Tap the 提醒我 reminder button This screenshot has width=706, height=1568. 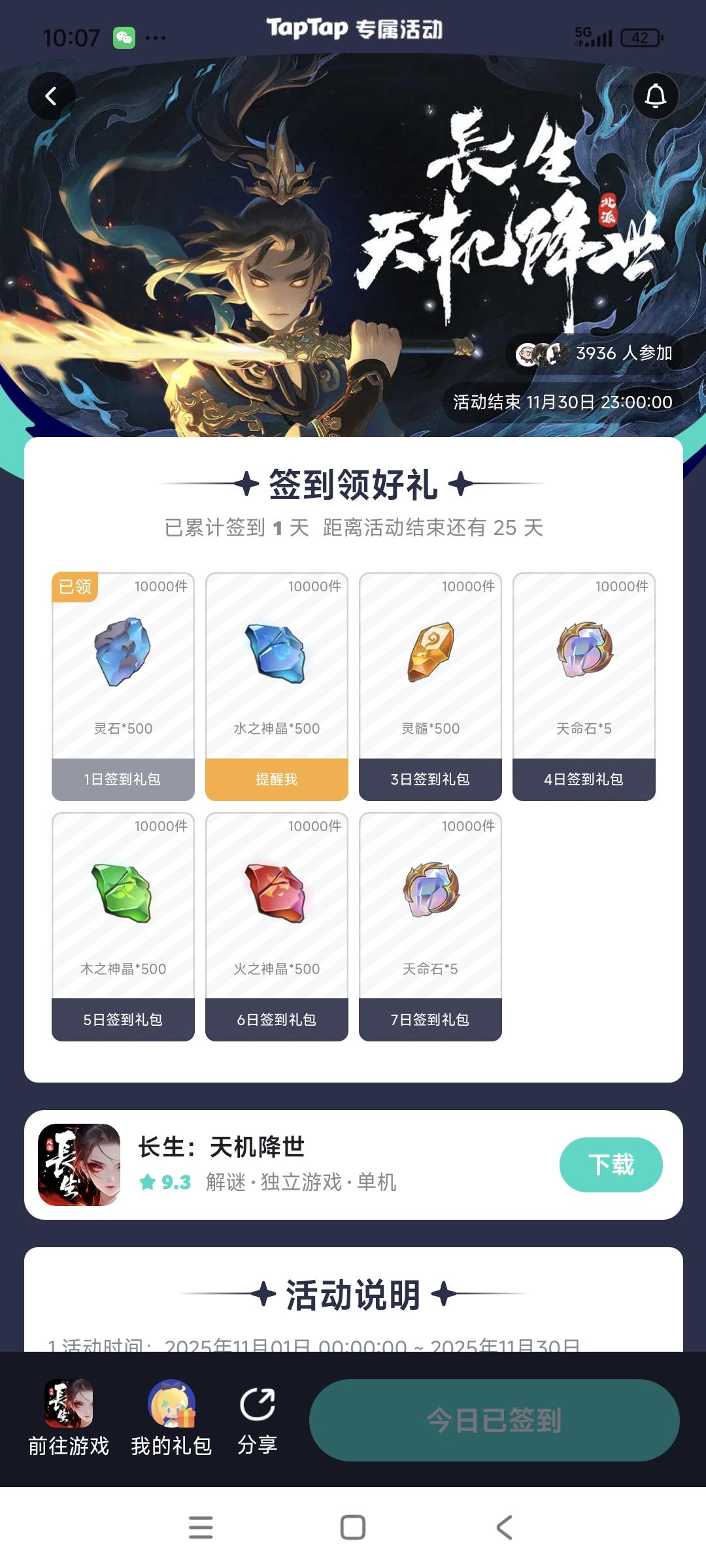pyautogui.click(x=276, y=779)
